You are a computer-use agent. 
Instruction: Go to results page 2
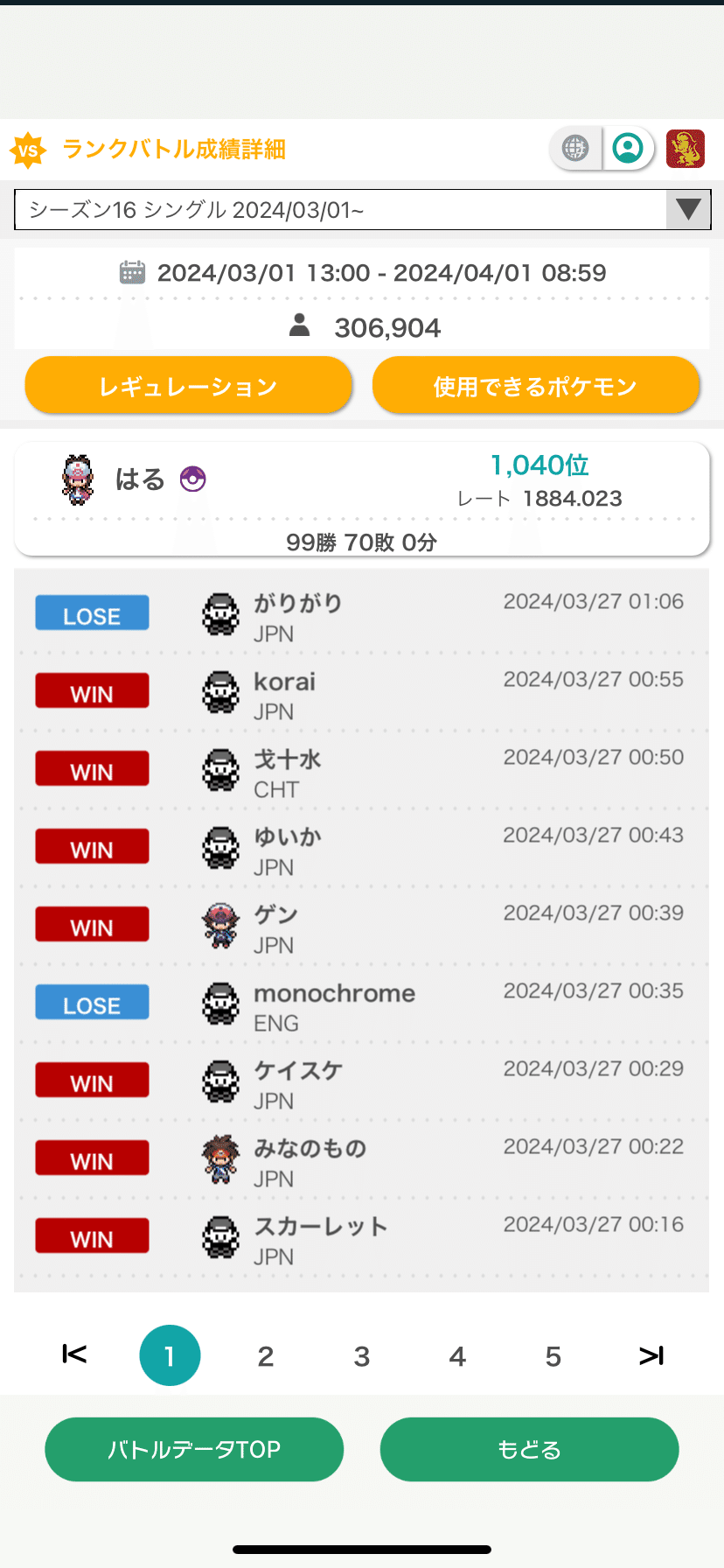click(x=266, y=1356)
